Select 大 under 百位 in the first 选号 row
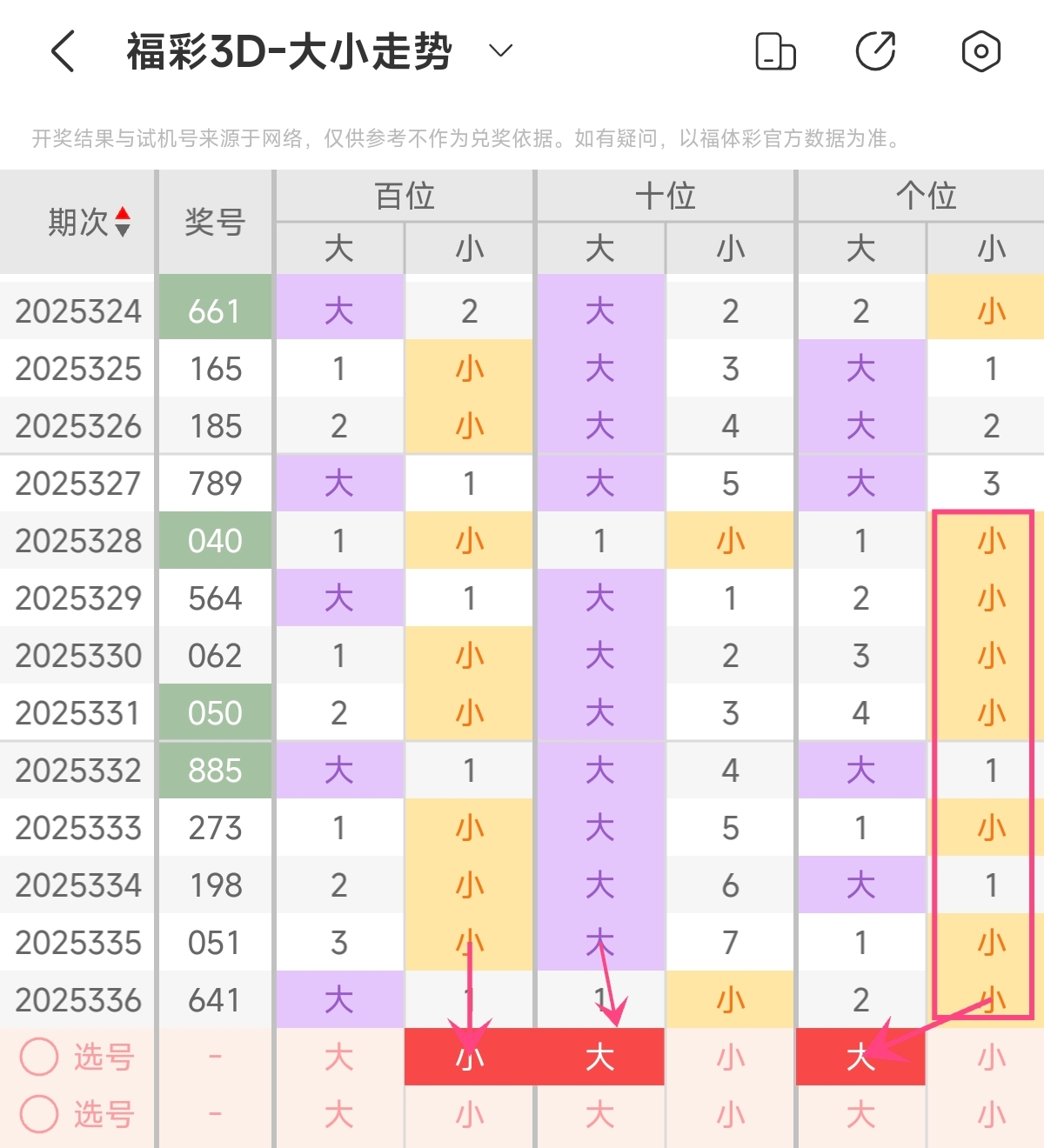 click(338, 1058)
